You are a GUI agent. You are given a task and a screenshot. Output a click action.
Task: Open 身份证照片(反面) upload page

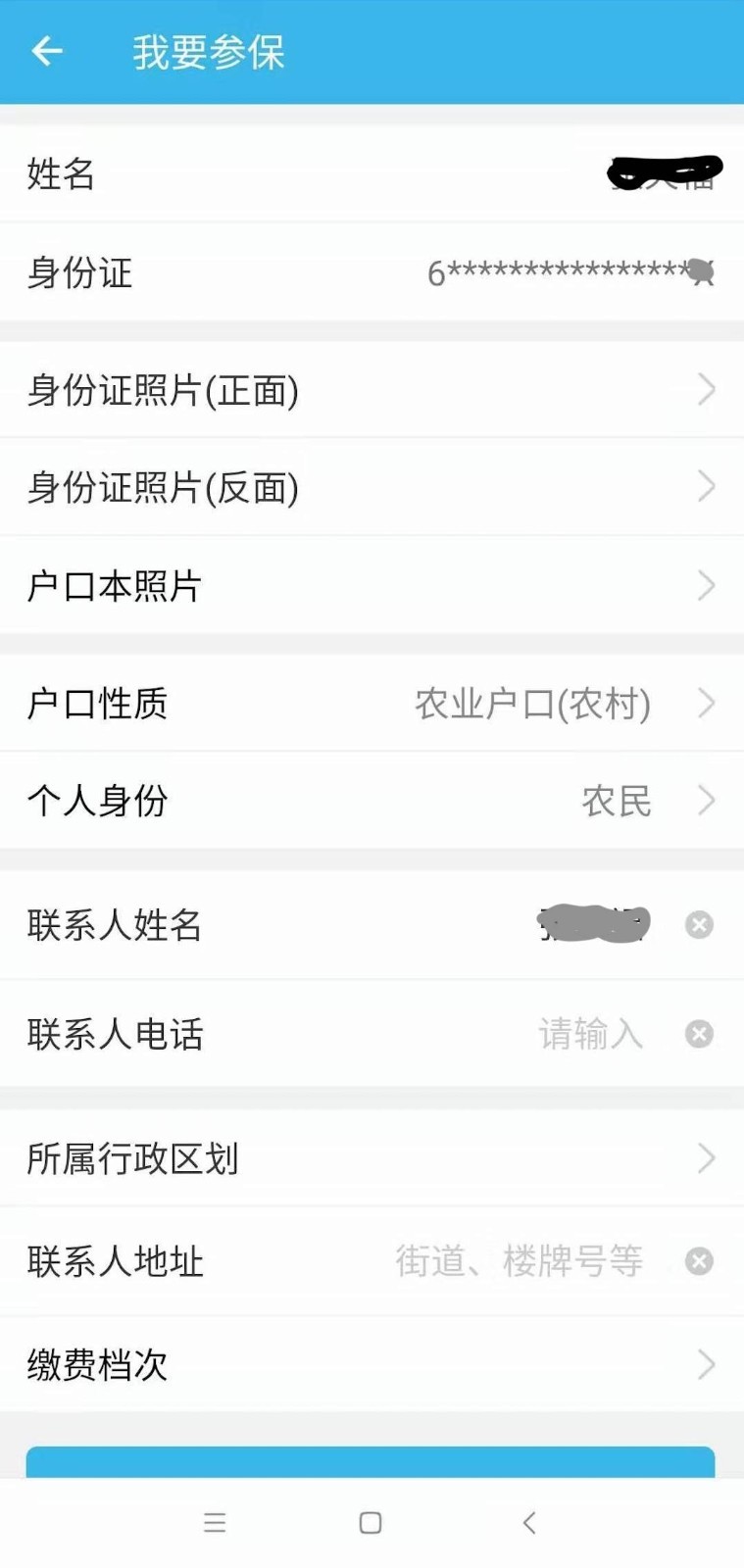pyautogui.click(x=372, y=487)
